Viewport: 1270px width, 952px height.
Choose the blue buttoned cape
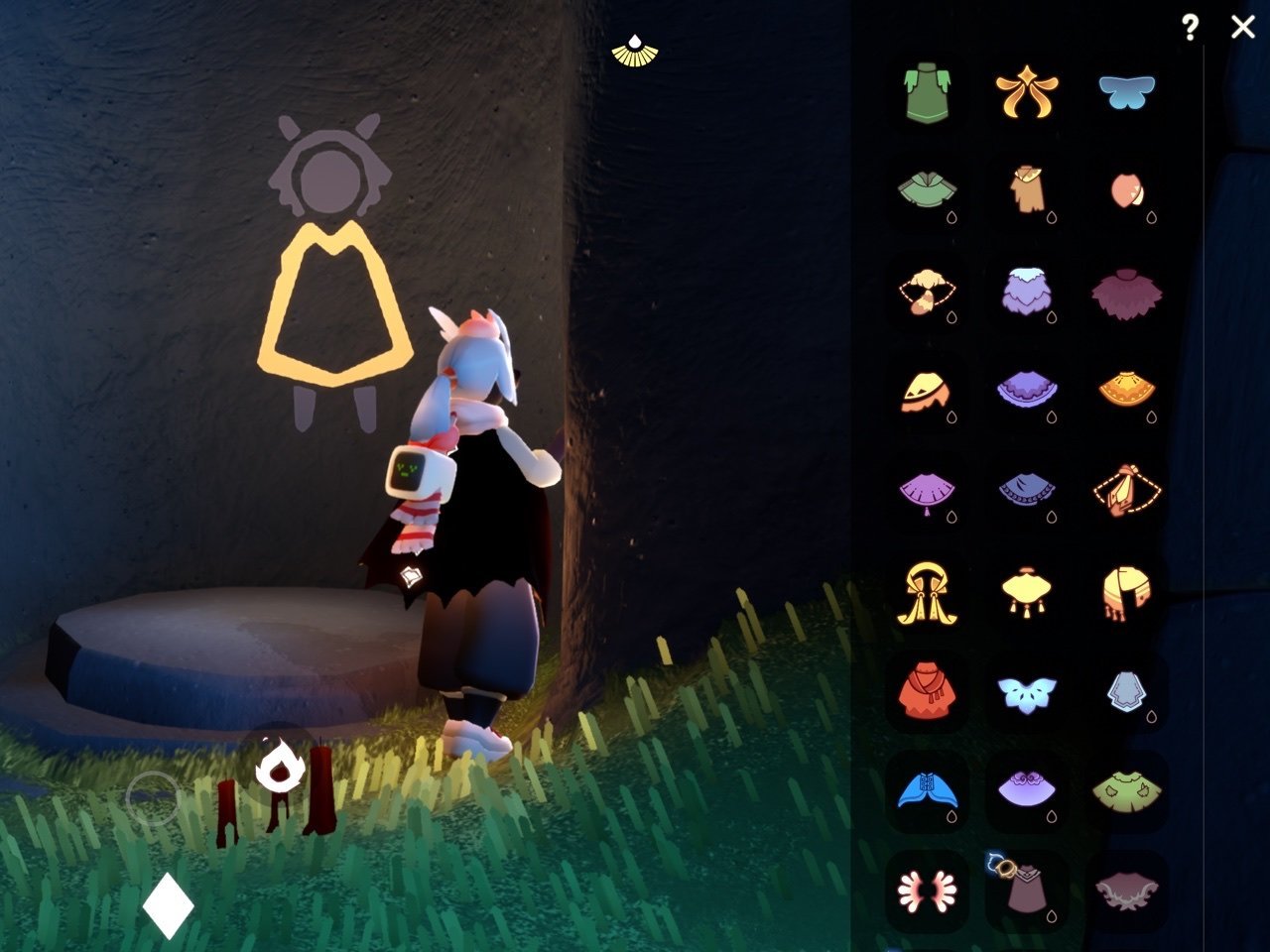[928, 790]
